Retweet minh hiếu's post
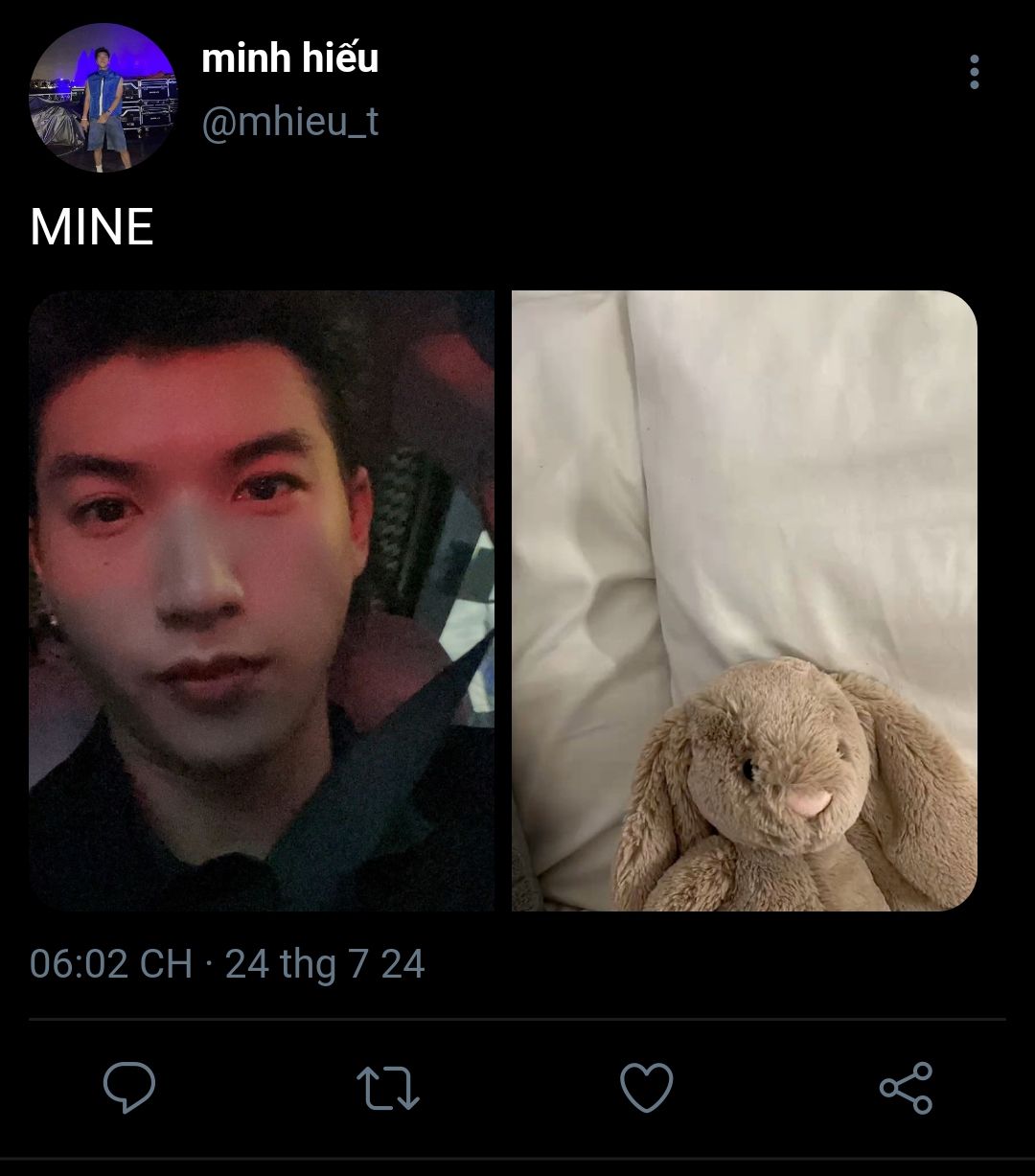 [x=387, y=1087]
